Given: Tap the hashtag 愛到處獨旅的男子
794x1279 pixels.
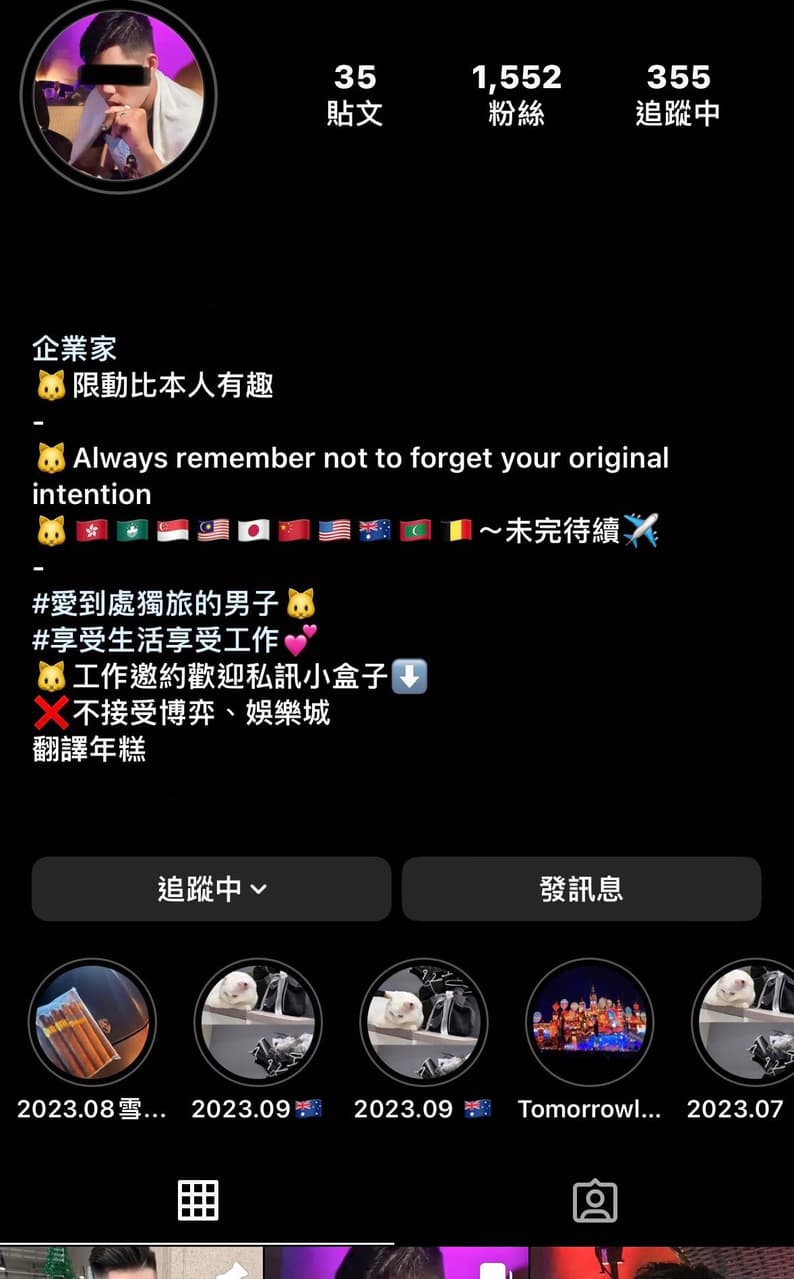Looking at the screenshot, I should pos(156,603).
